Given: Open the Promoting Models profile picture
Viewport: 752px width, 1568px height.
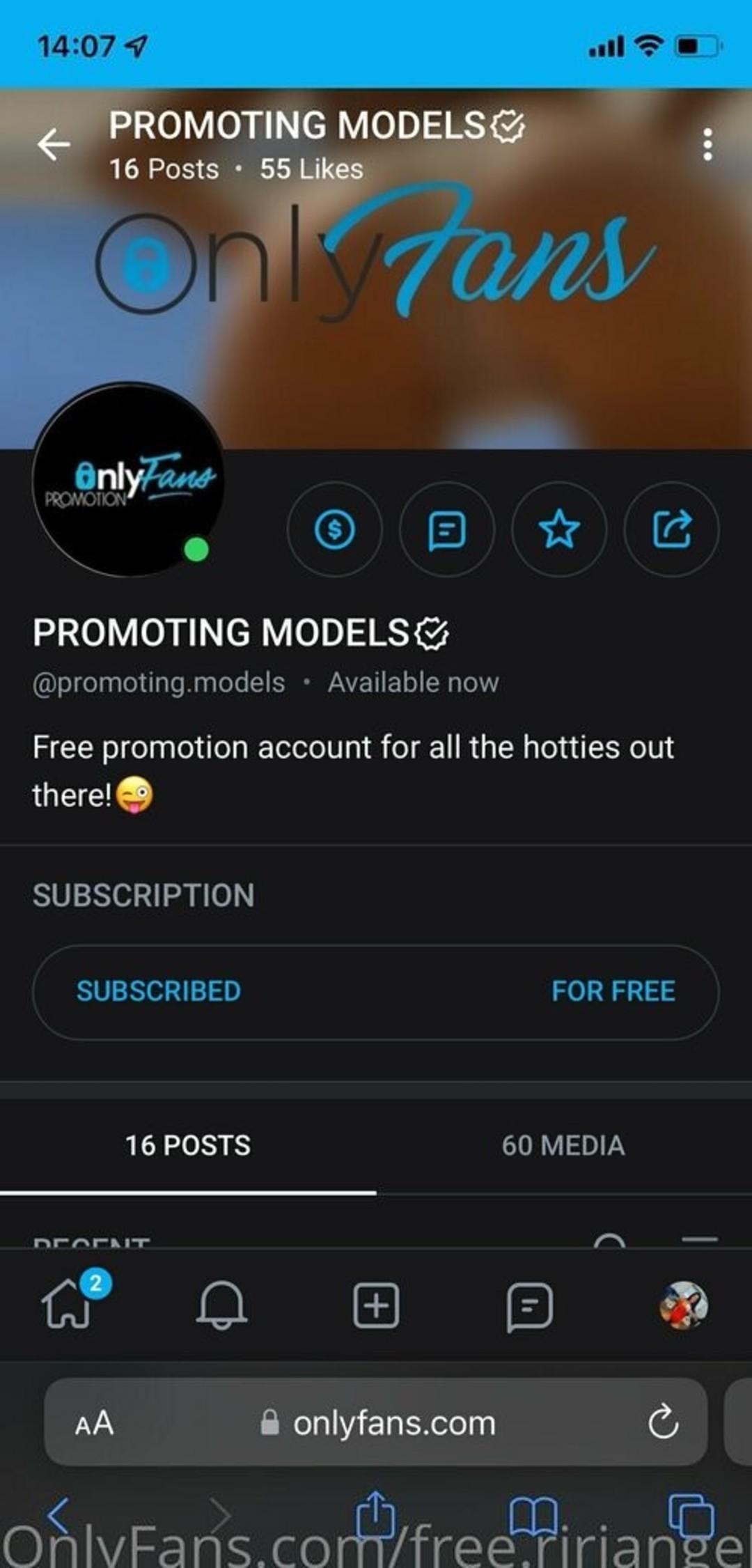Looking at the screenshot, I should click(128, 480).
